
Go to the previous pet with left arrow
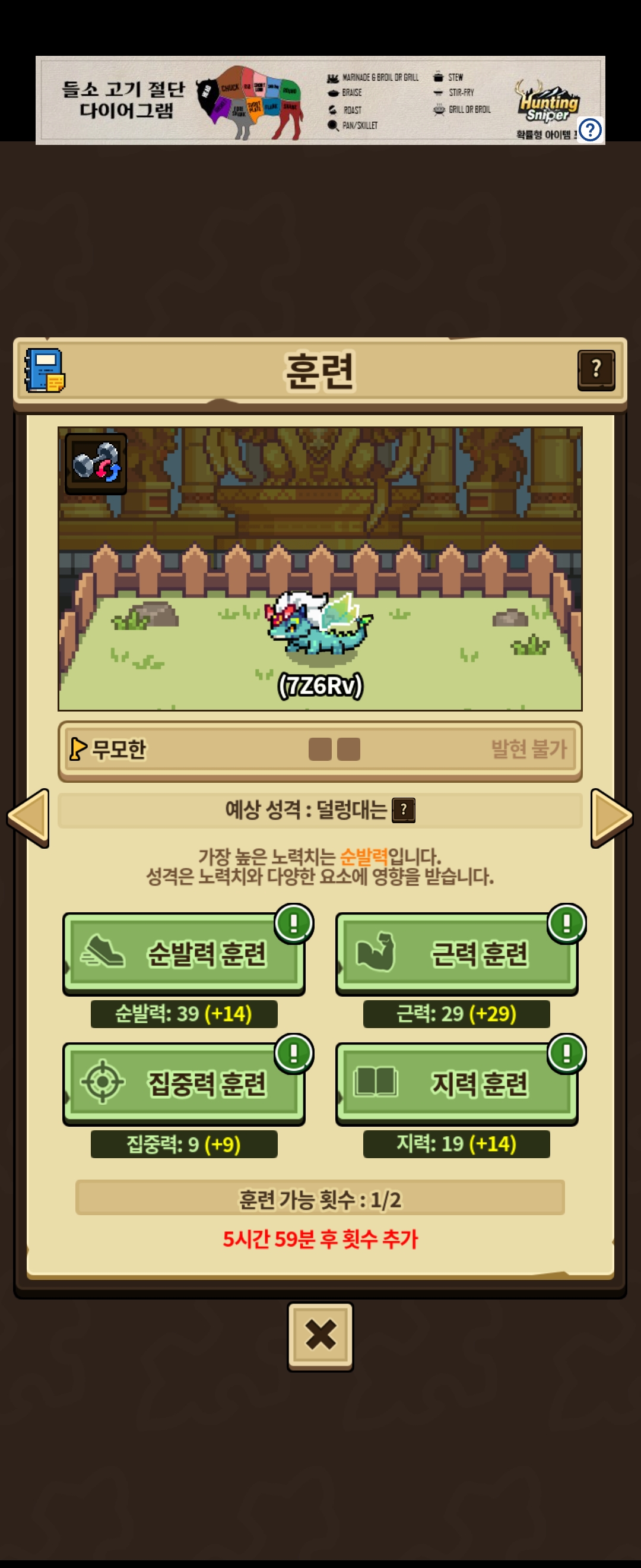pyautogui.click(x=28, y=817)
